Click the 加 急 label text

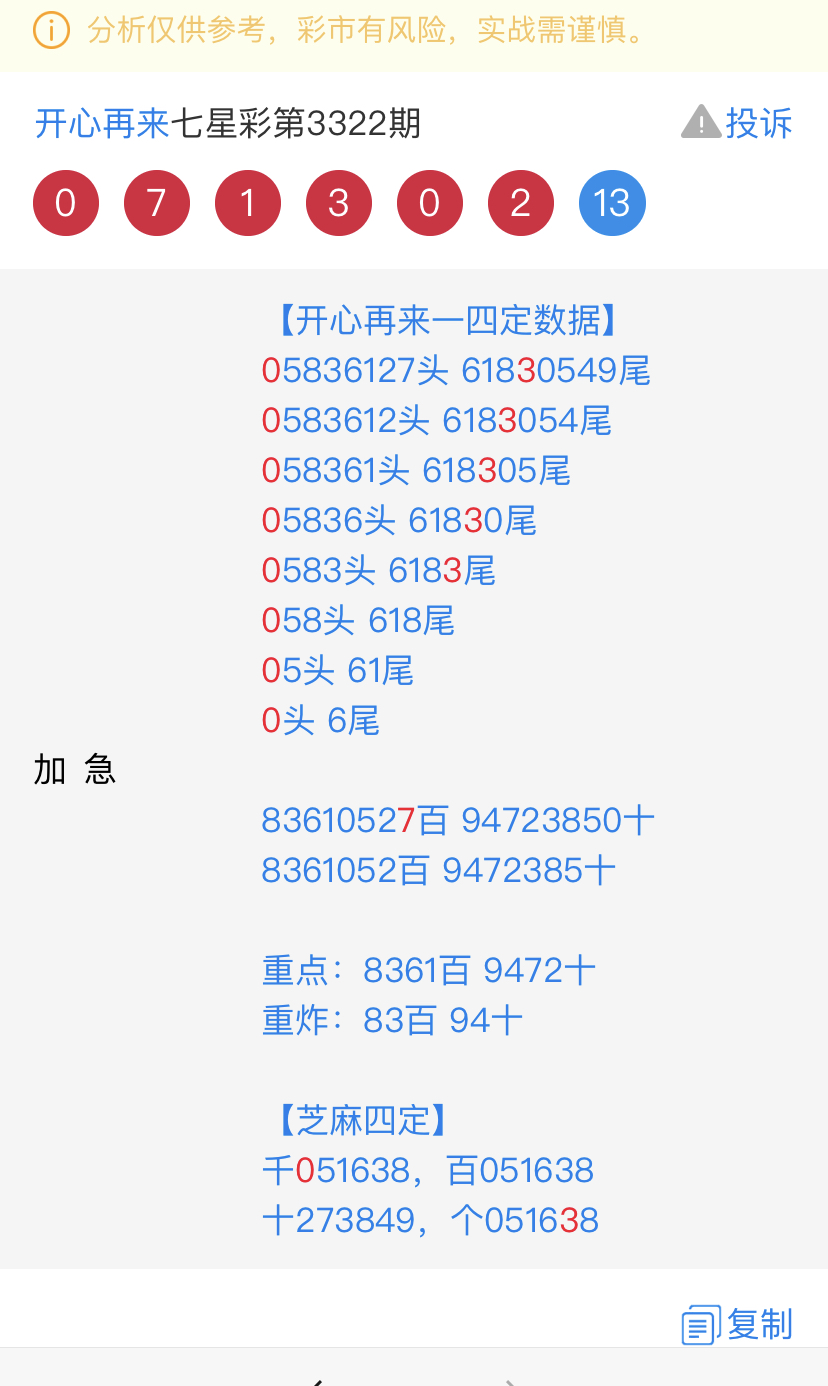tap(75, 770)
